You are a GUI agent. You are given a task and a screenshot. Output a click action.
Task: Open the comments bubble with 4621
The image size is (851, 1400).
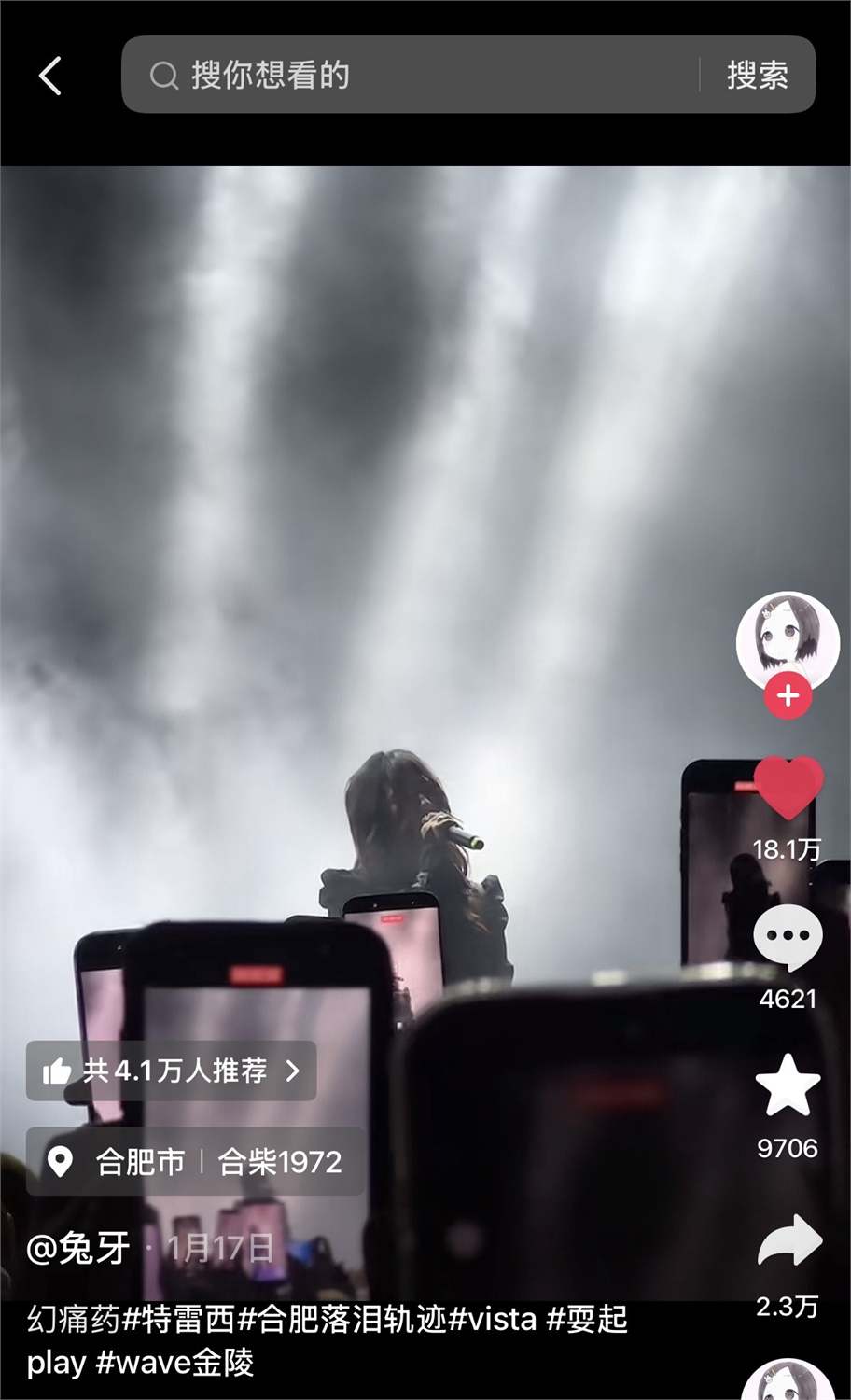[x=788, y=937]
